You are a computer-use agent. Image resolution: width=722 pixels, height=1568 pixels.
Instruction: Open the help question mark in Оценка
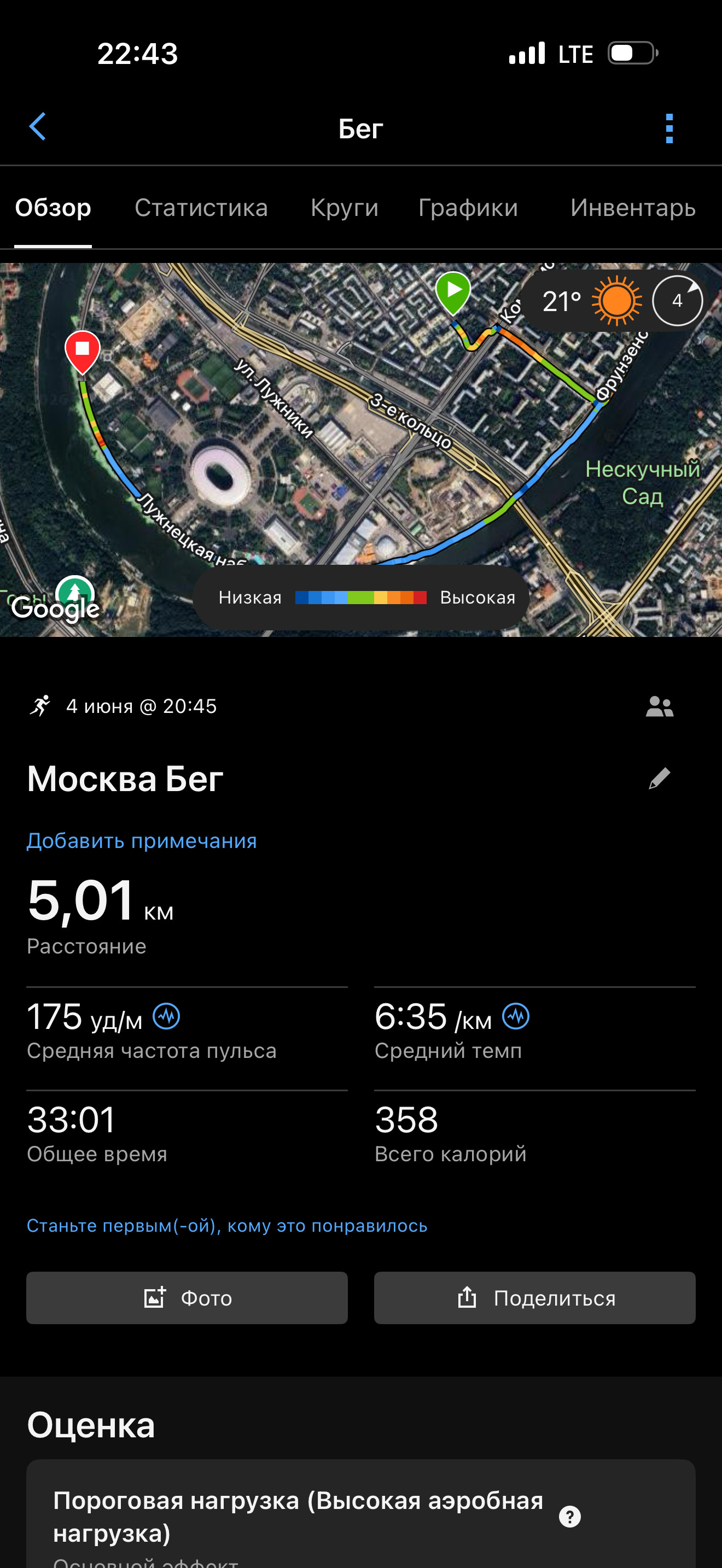tap(569, 1516)
